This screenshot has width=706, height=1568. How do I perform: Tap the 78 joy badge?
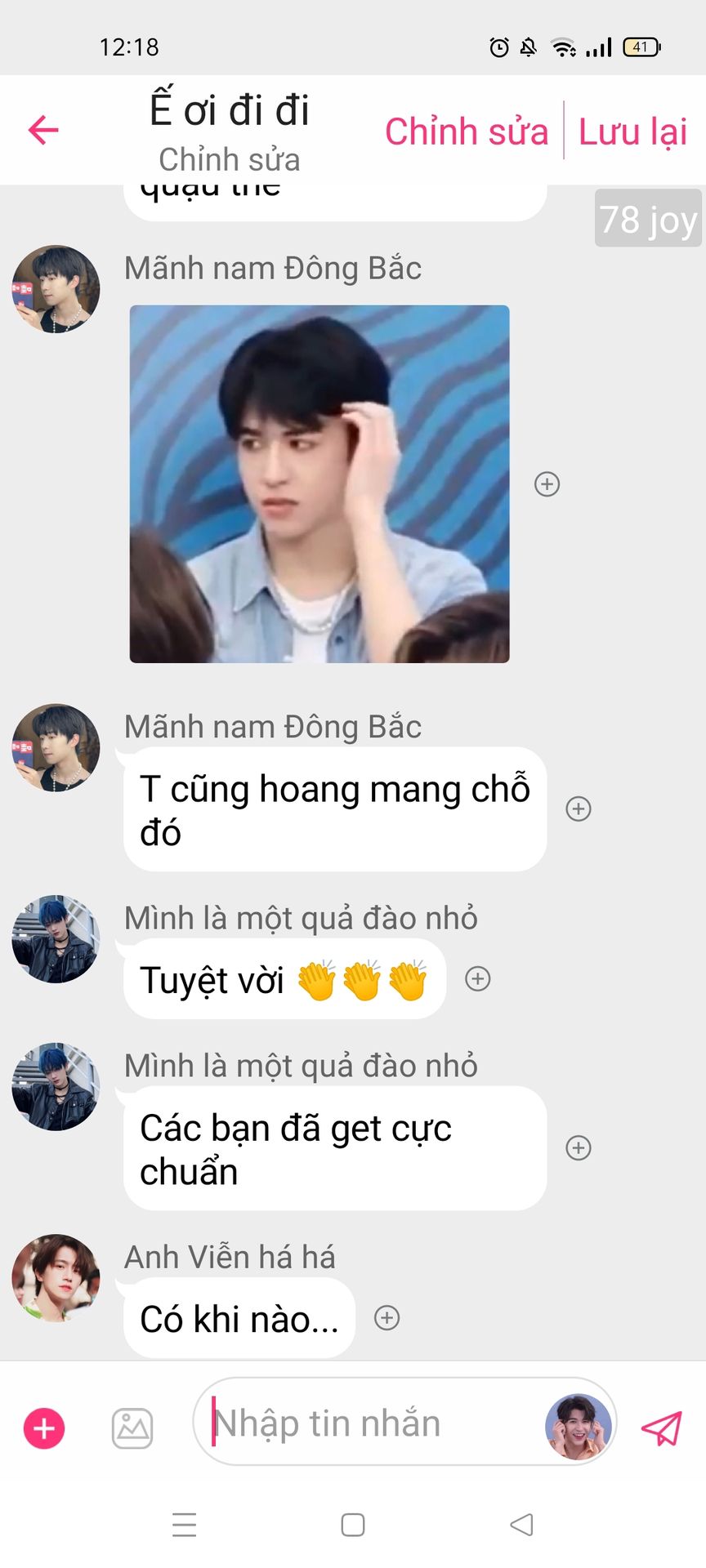pos(648,218)
